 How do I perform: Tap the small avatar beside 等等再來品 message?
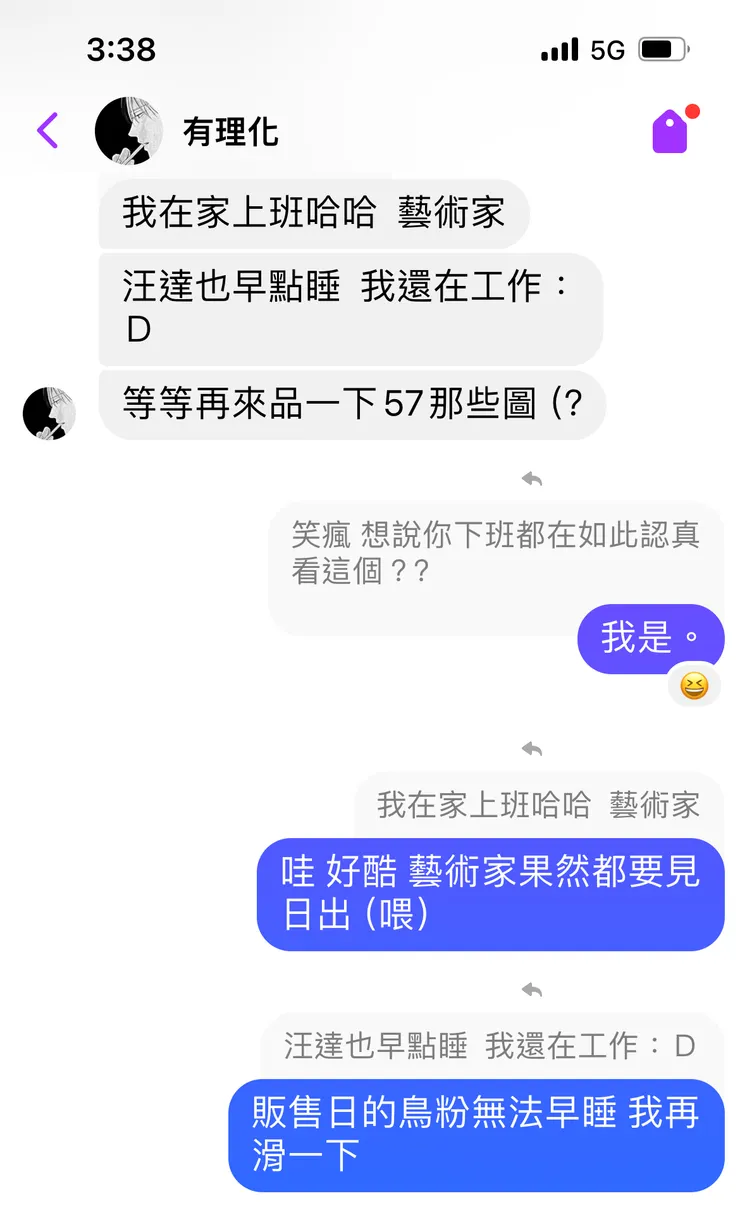(x=48, y=412)
